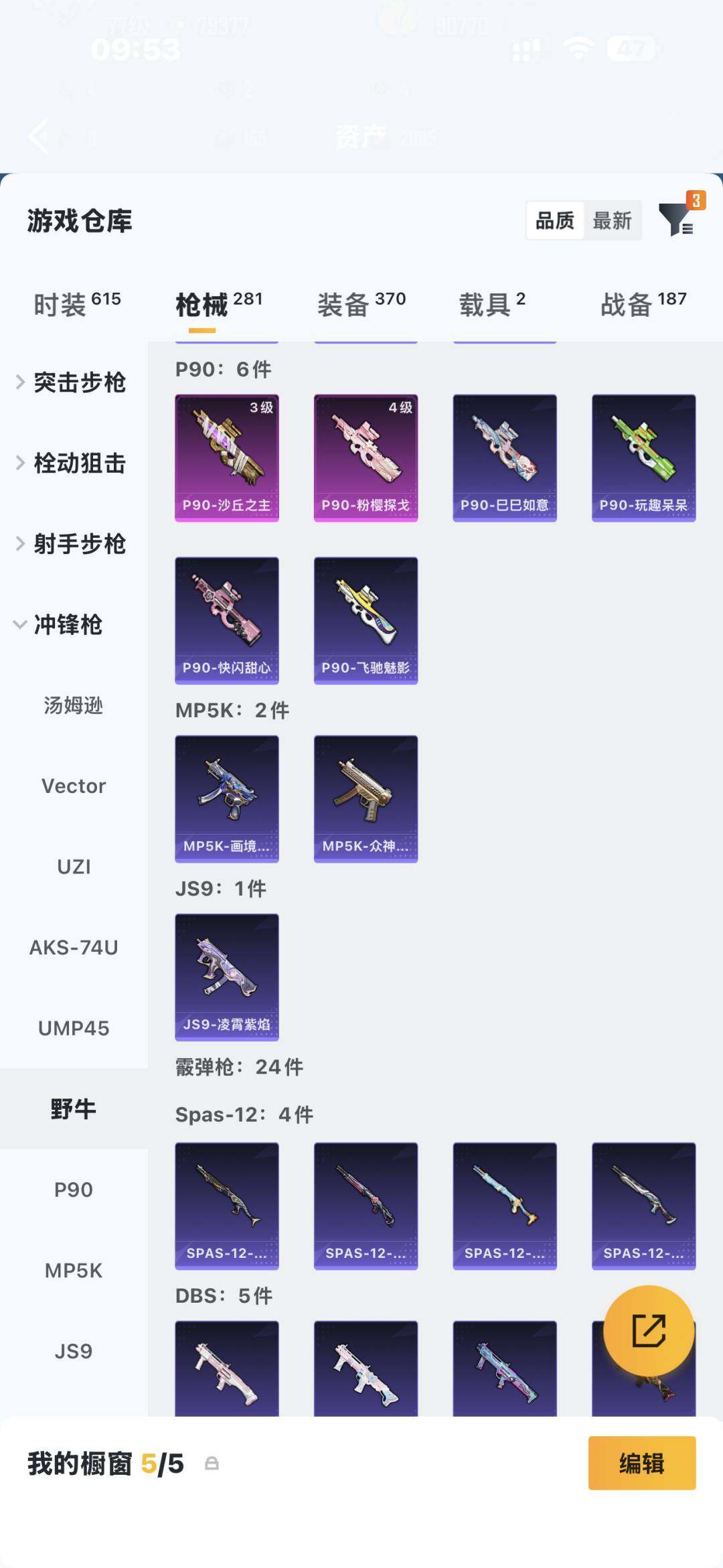Select the P90-飞驰魅影 skin
The image size is (723, 1568).
(x=366, y=620)
